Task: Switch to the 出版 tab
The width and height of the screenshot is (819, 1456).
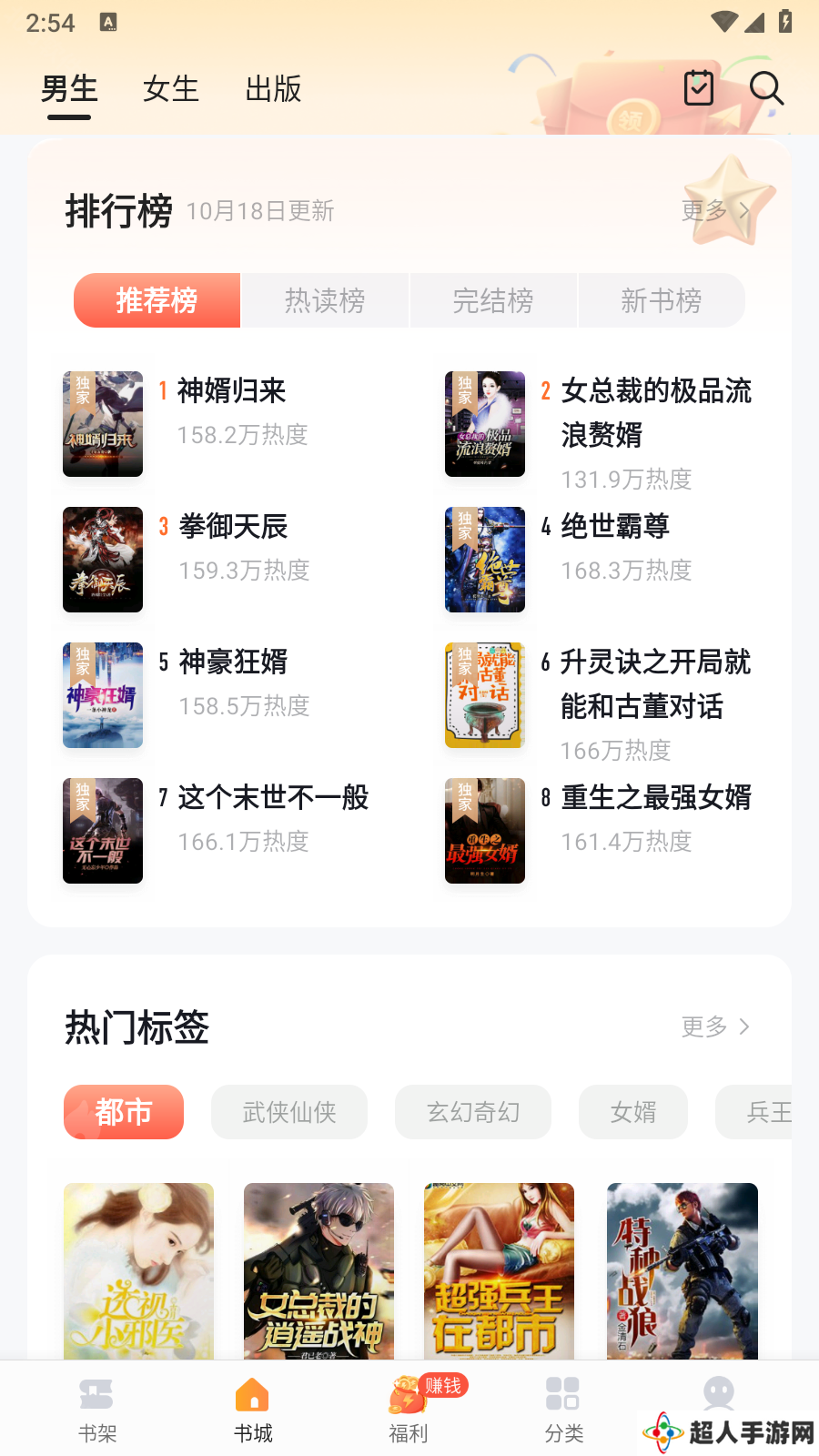Action: pos(273,89)
